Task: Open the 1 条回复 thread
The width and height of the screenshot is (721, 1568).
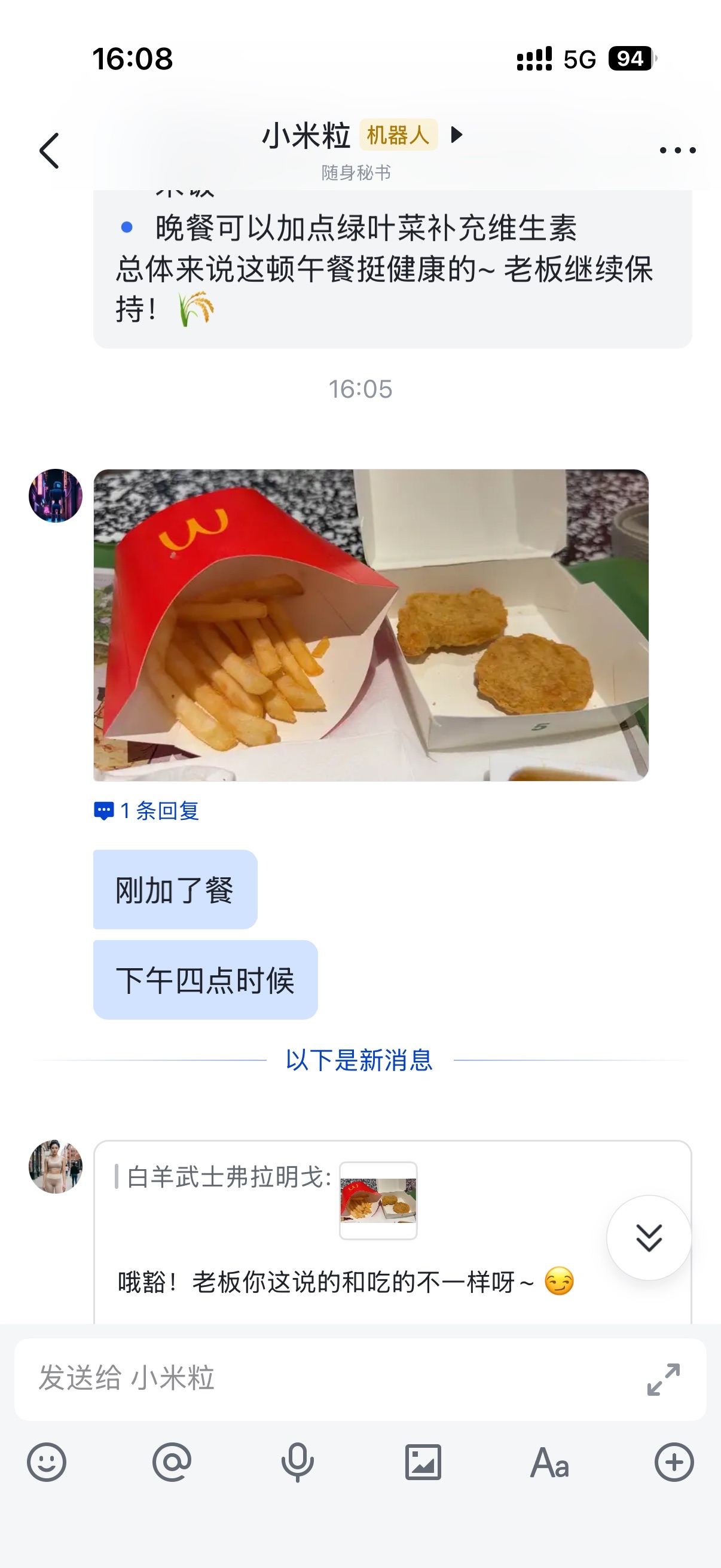Action: tap(146, 810)
